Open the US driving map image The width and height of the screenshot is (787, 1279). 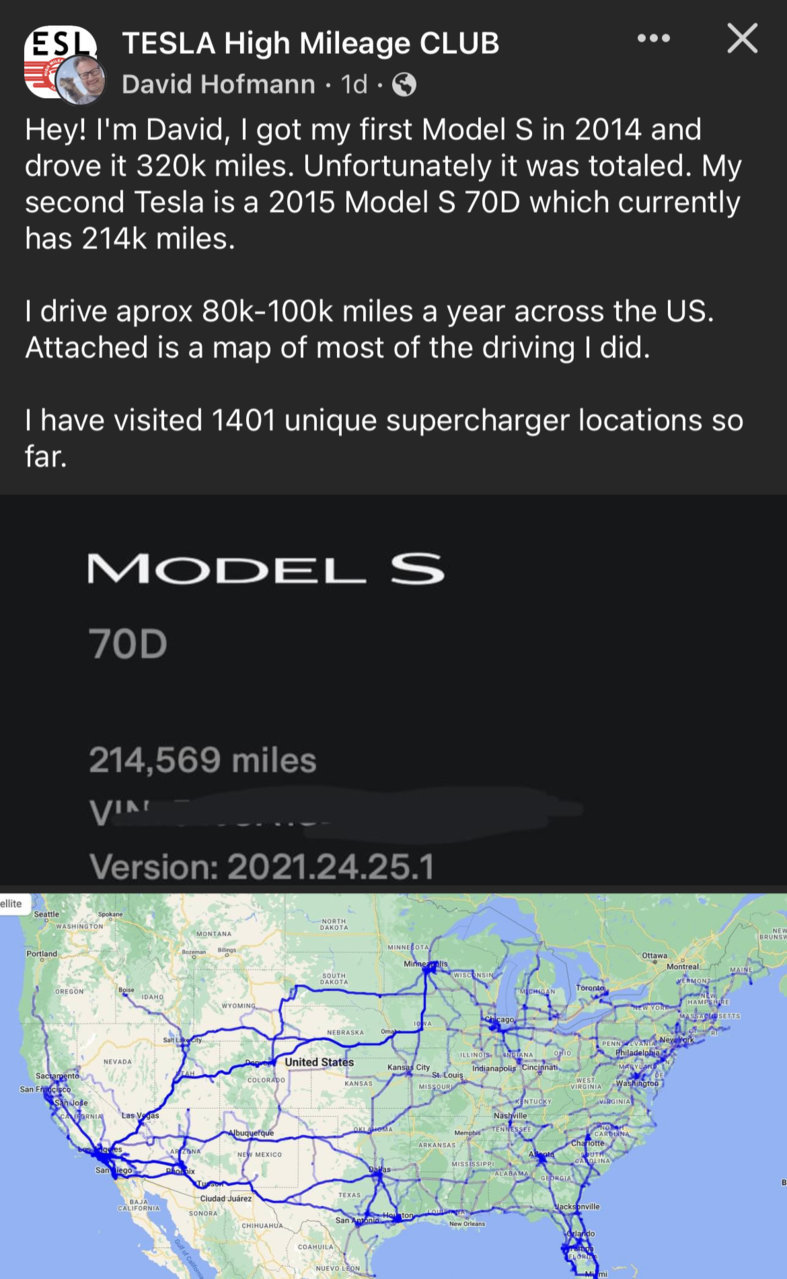pos(393,1085)
